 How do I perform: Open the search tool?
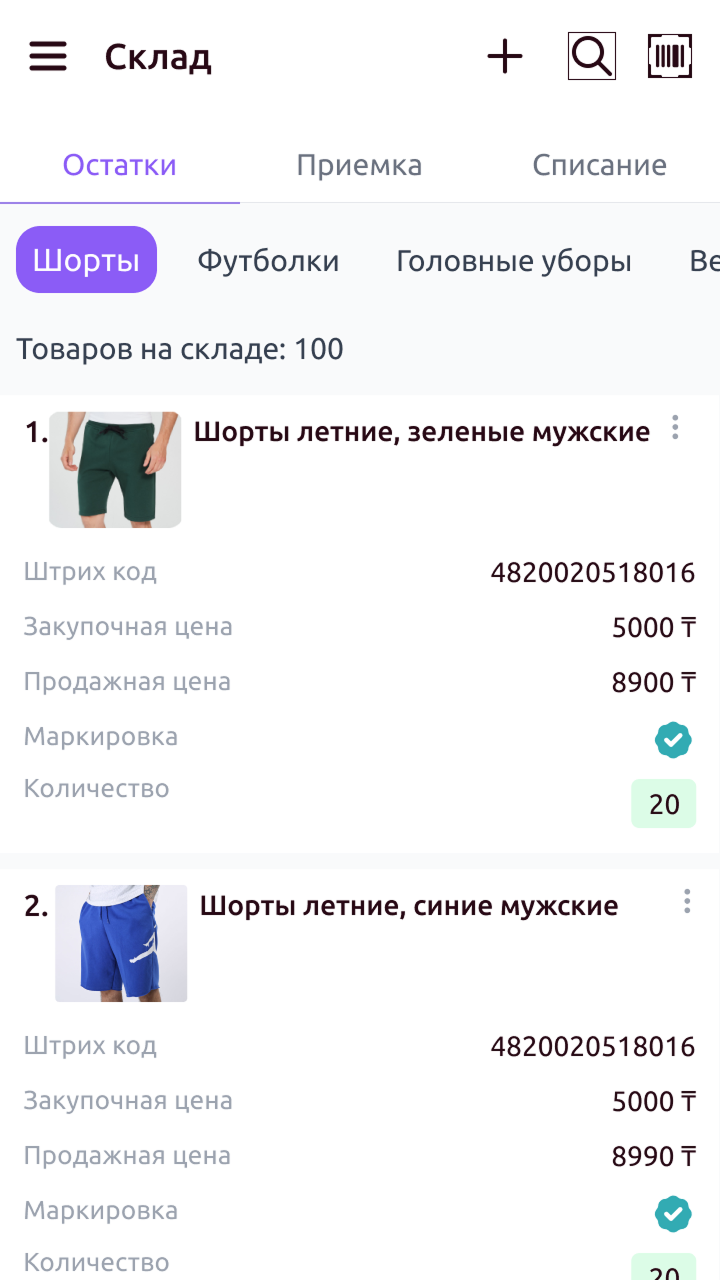(x=590, y=55)
